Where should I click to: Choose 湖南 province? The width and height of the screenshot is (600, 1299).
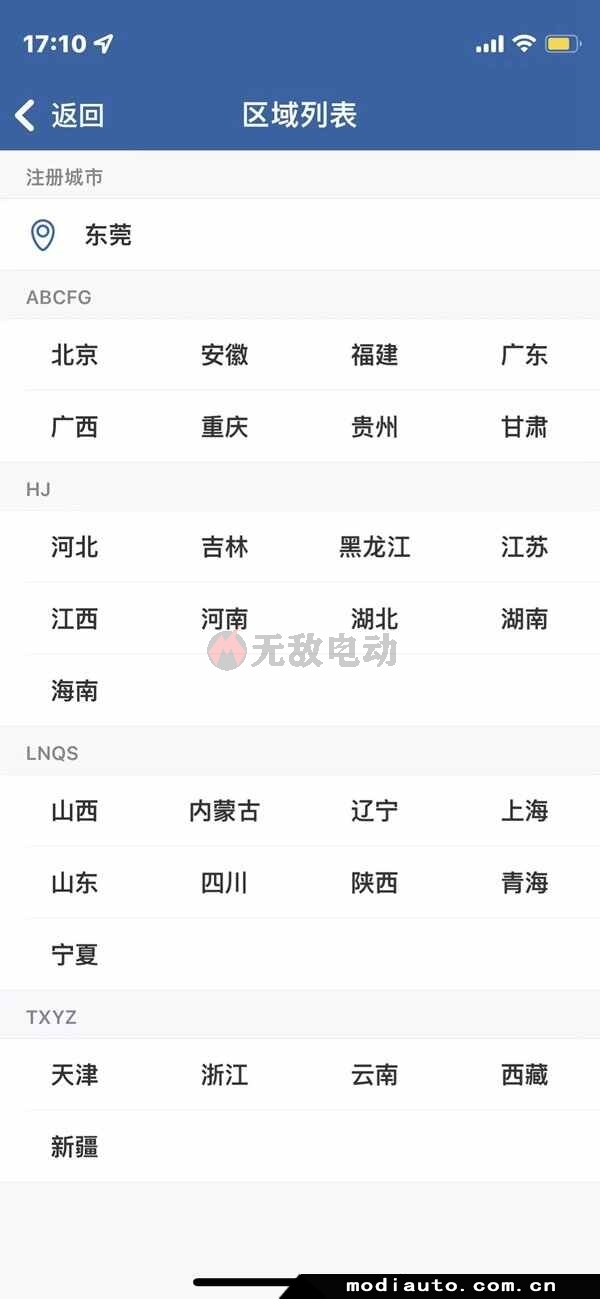pos(525,619)
